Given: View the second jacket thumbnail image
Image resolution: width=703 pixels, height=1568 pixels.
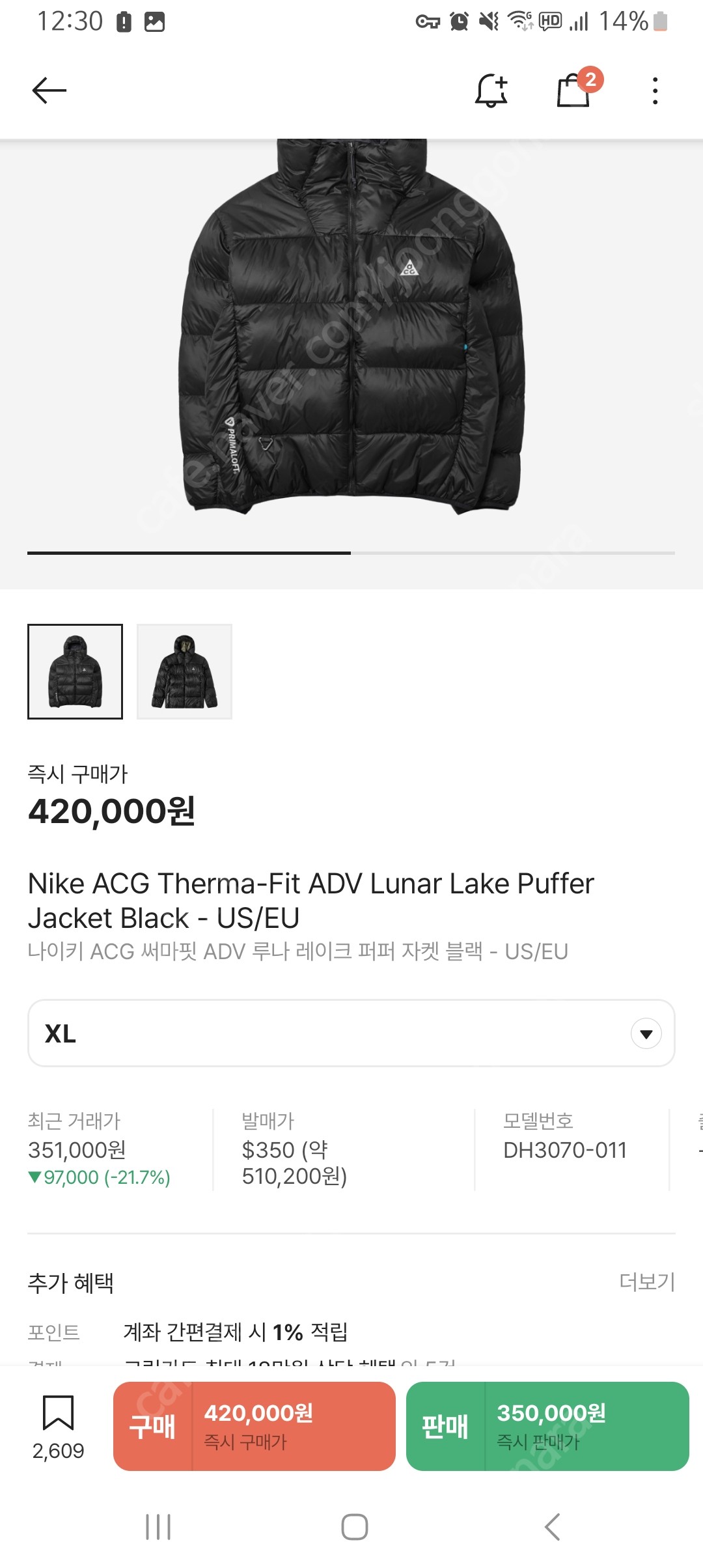Looking at the screenshot, I should click(184, 671).
